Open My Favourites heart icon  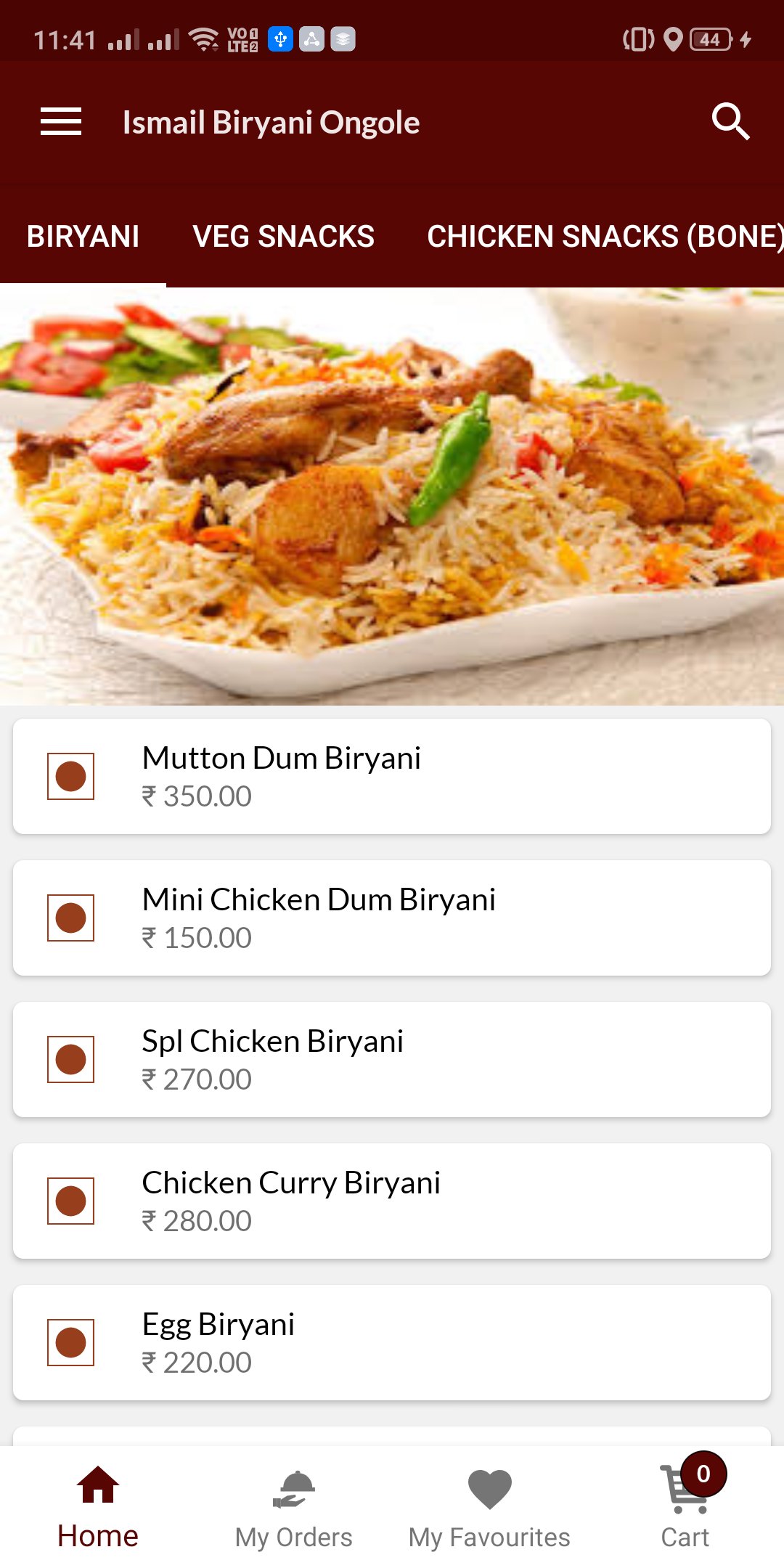(489, 1484)
